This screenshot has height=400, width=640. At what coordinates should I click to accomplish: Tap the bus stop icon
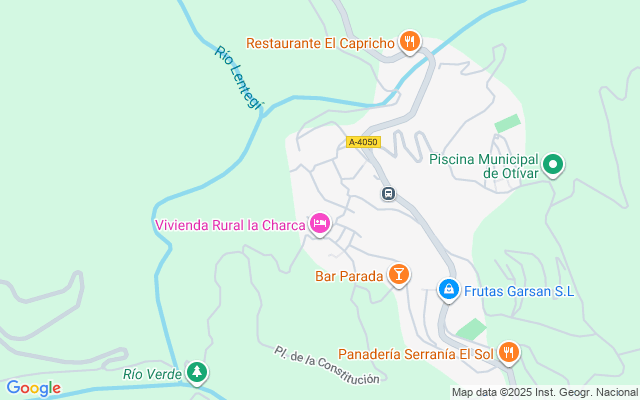pyautogui.click(x=388, y=193)
